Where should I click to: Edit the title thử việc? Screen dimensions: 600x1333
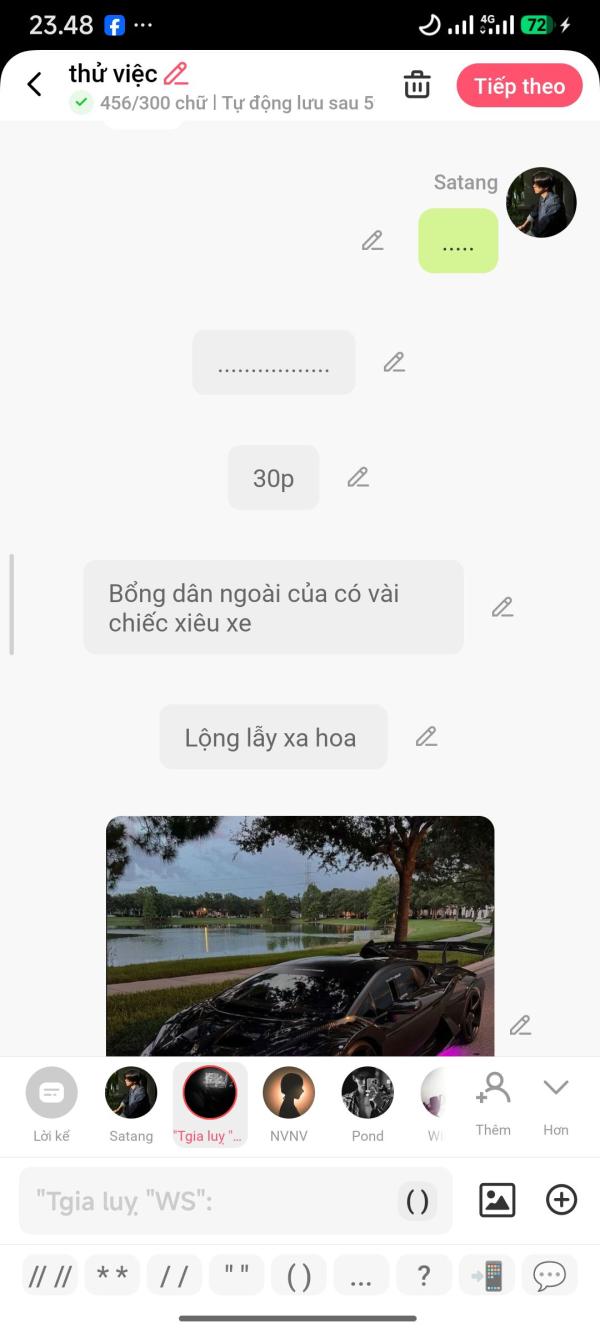(176, 74)
